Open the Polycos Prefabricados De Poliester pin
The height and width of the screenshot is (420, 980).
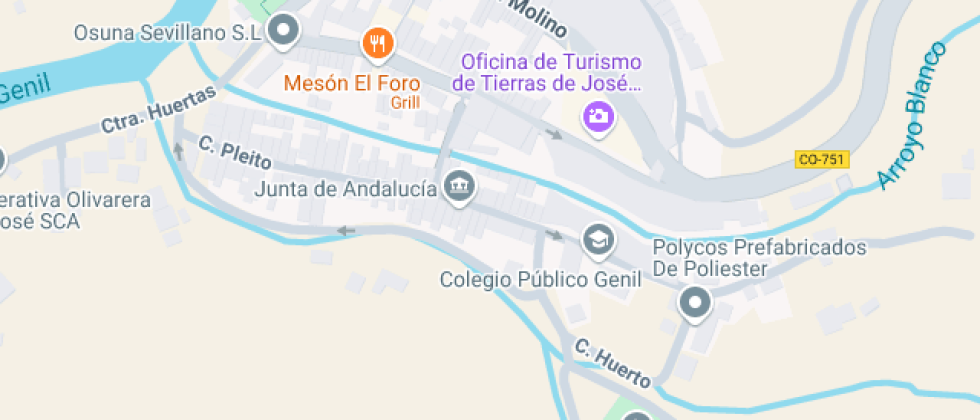pyautogui.click(x=694, y=302)
